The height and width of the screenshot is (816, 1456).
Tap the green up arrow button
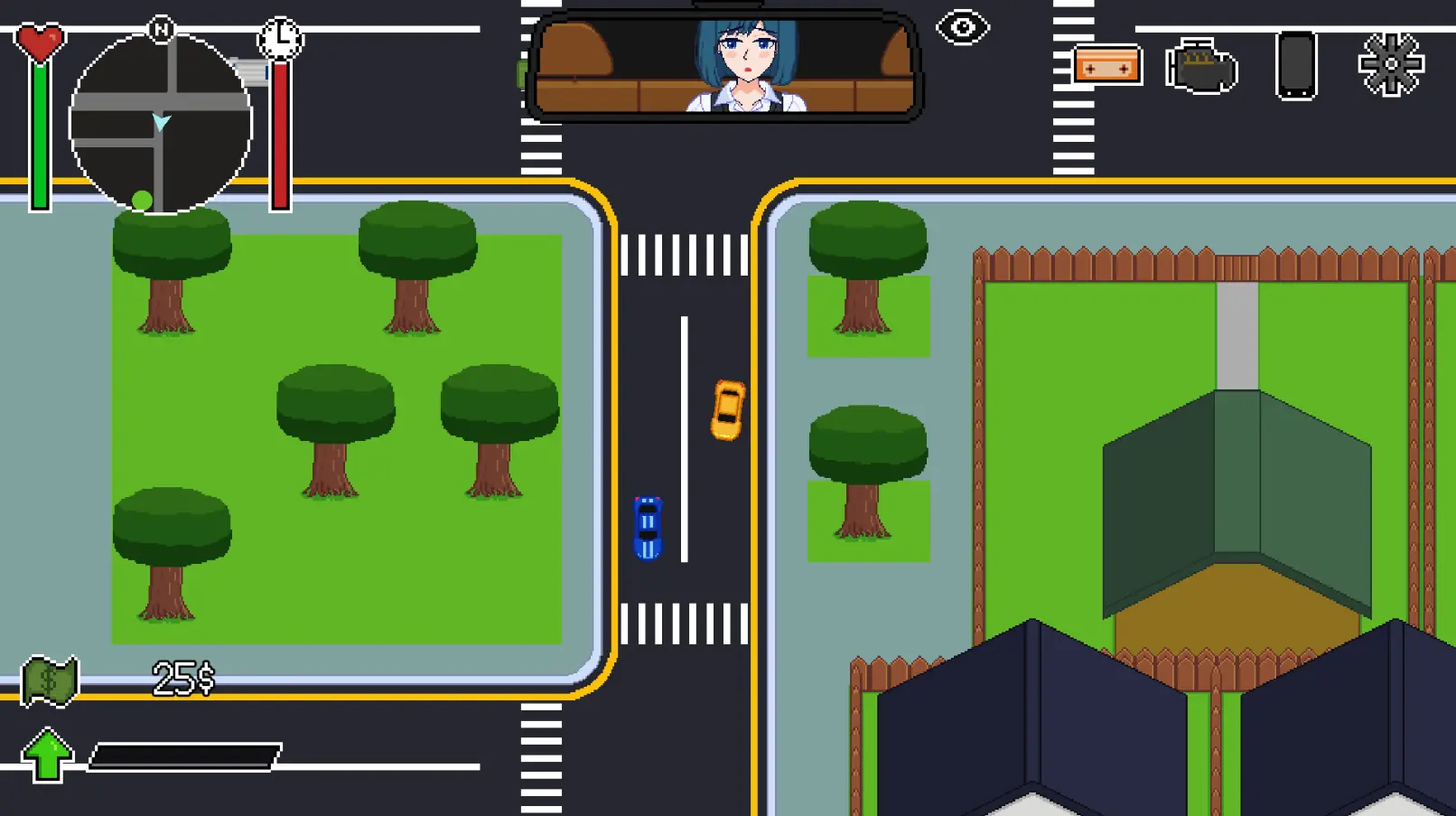47,755
